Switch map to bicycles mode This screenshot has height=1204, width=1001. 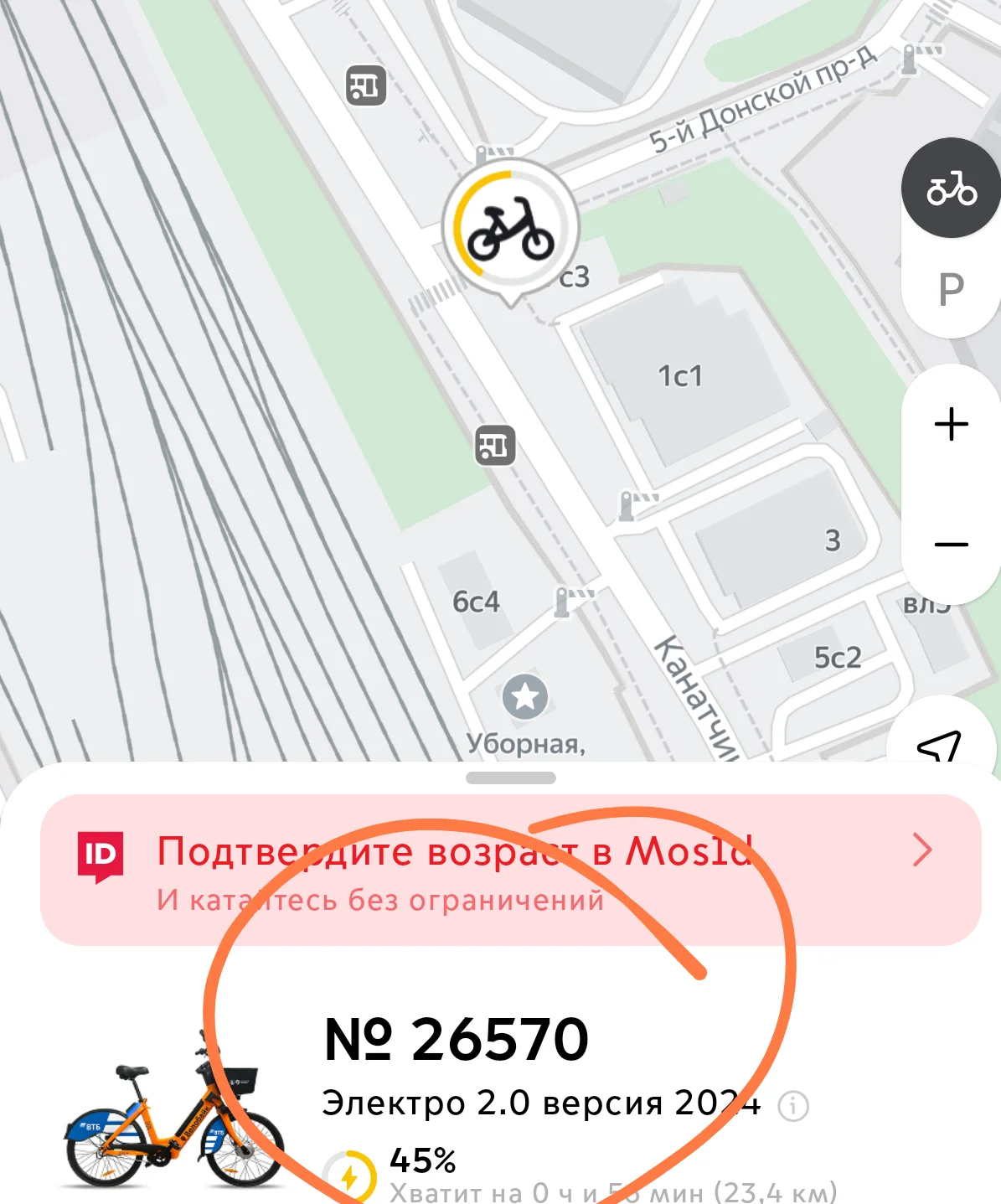951,188
